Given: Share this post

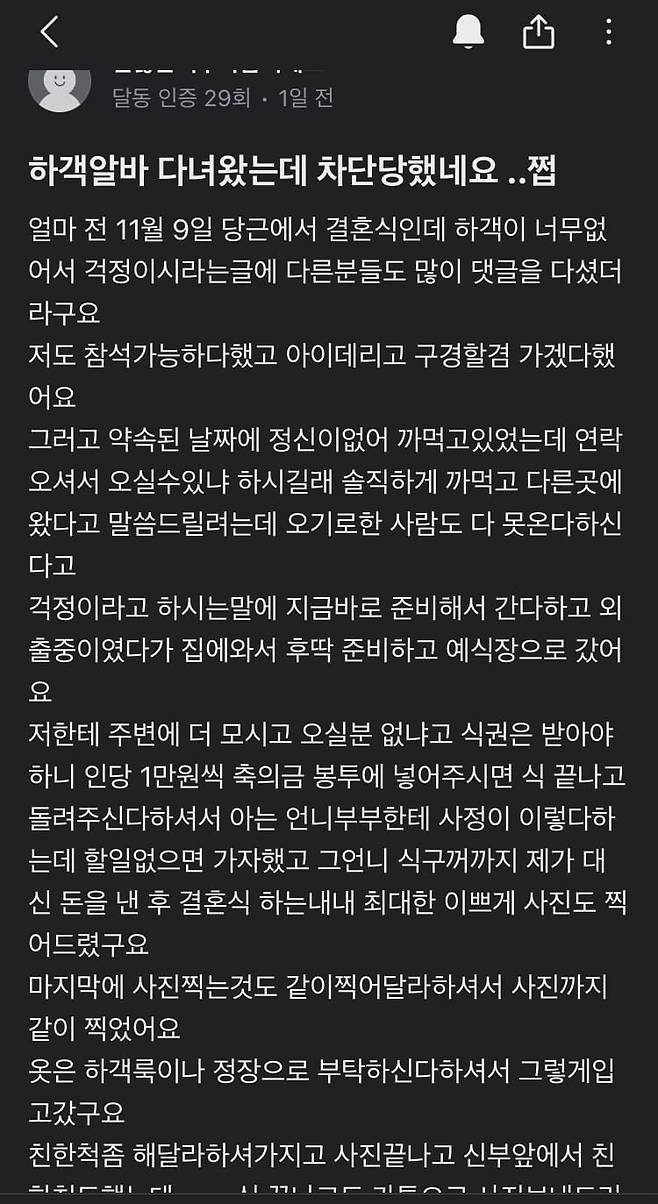Looking at the screenshot, I should coord(538,32).
